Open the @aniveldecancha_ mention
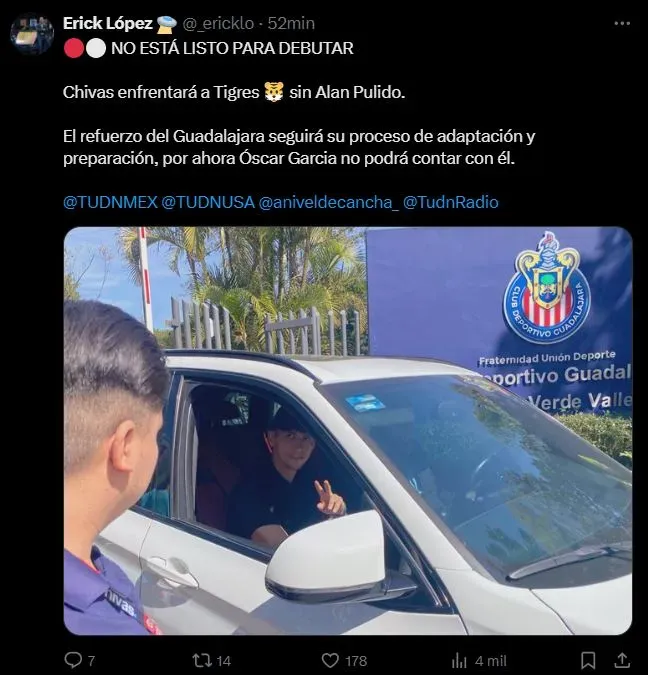Screen dimensions: 648x675 [x=329, y=202]
